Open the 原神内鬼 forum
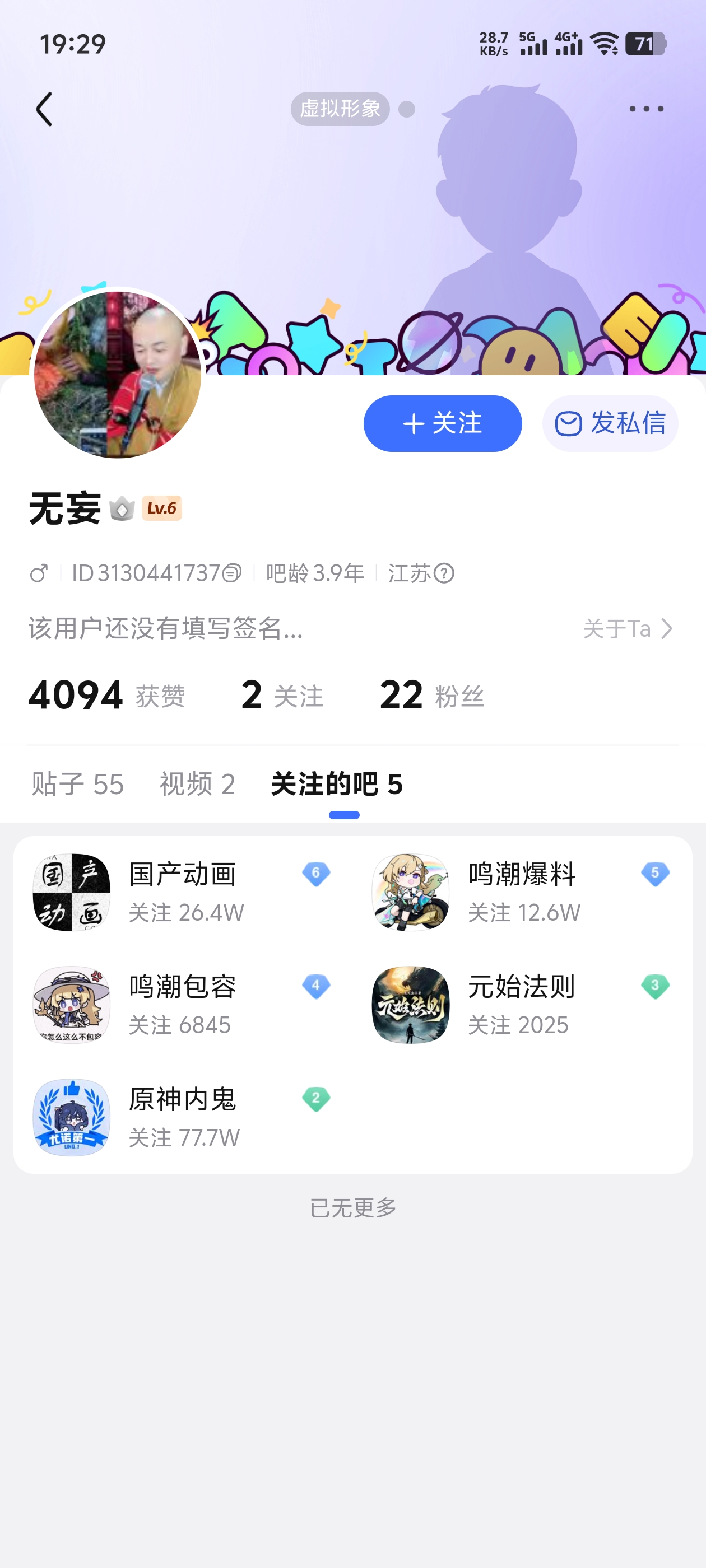The height and width of the screenshot is (1568, 706). (x=182, y=1117)
